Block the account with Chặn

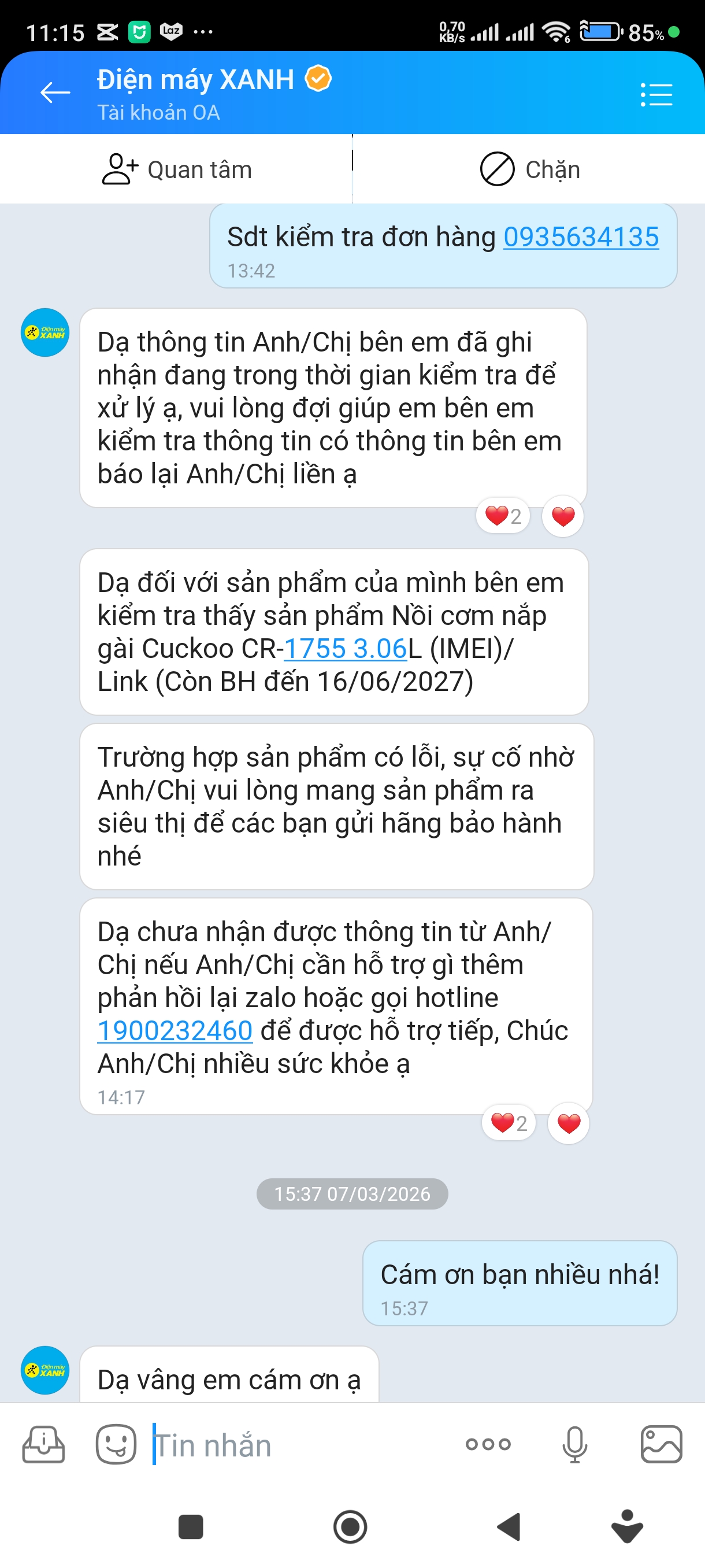pyautogui.click(x=529, y=169)
